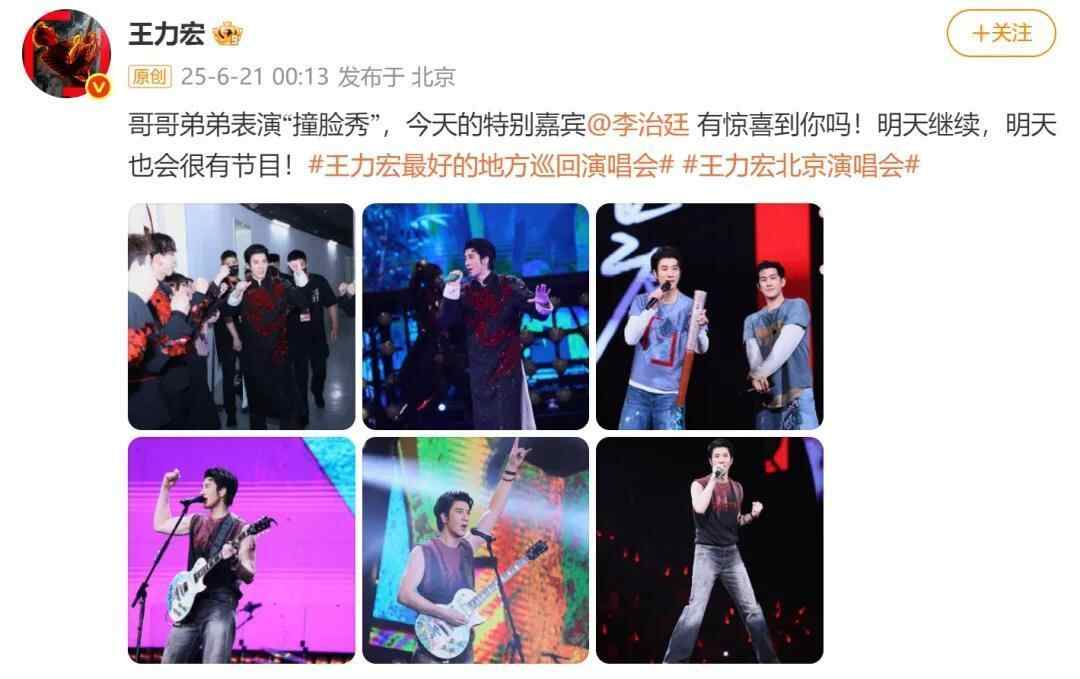The width and height of the screenshot is (1080, 679).
Task: Open the 王力宏 username profile link
Action: 167,33
